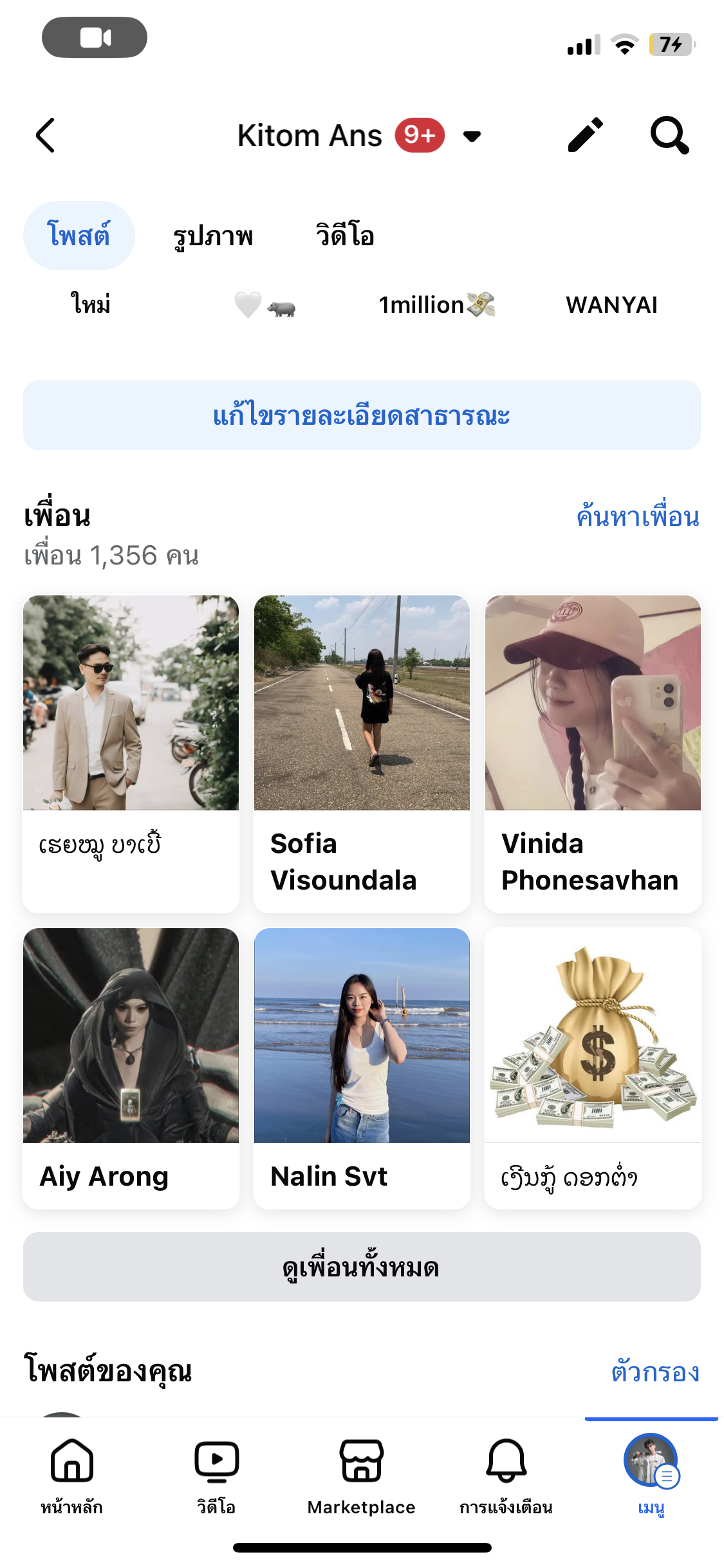View Aiy Arong's profile card
Viewport: 724px width, 1568px height.
click(x=131, y=1067)
